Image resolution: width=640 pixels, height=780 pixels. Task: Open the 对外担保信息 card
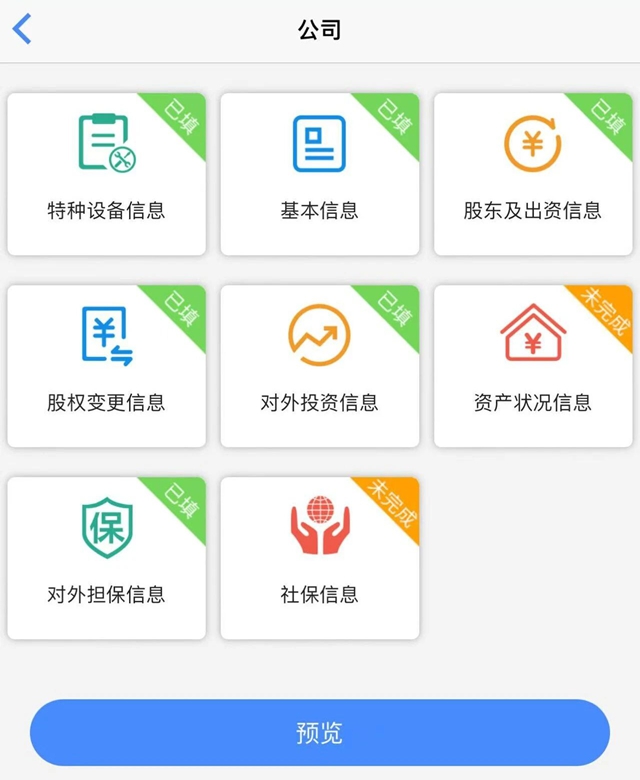coord(106,558)
